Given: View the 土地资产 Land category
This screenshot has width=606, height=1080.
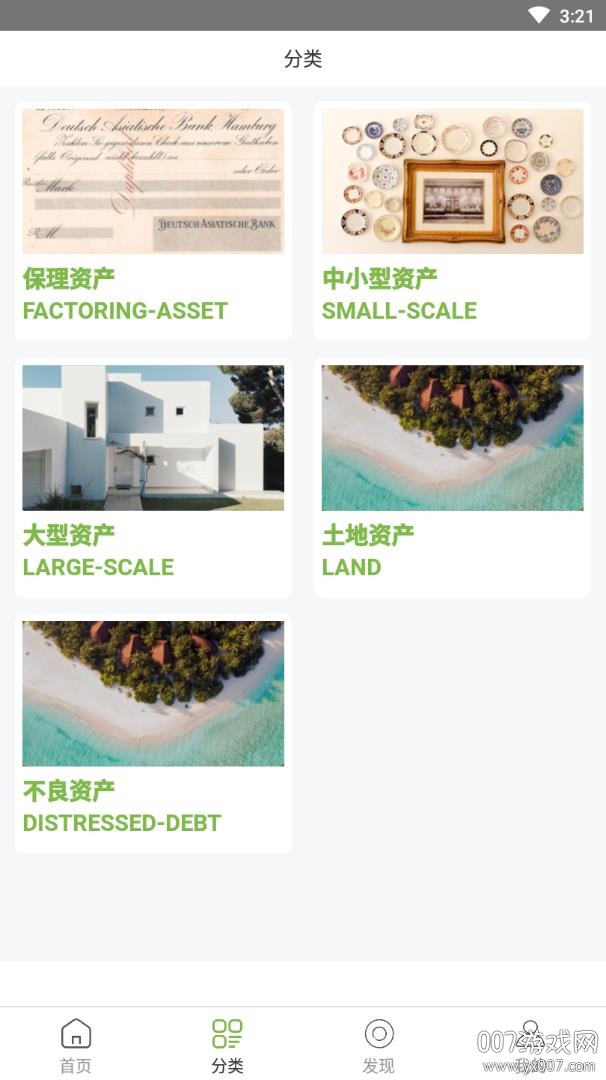Looking at the screenshot, I should (452, 477).
